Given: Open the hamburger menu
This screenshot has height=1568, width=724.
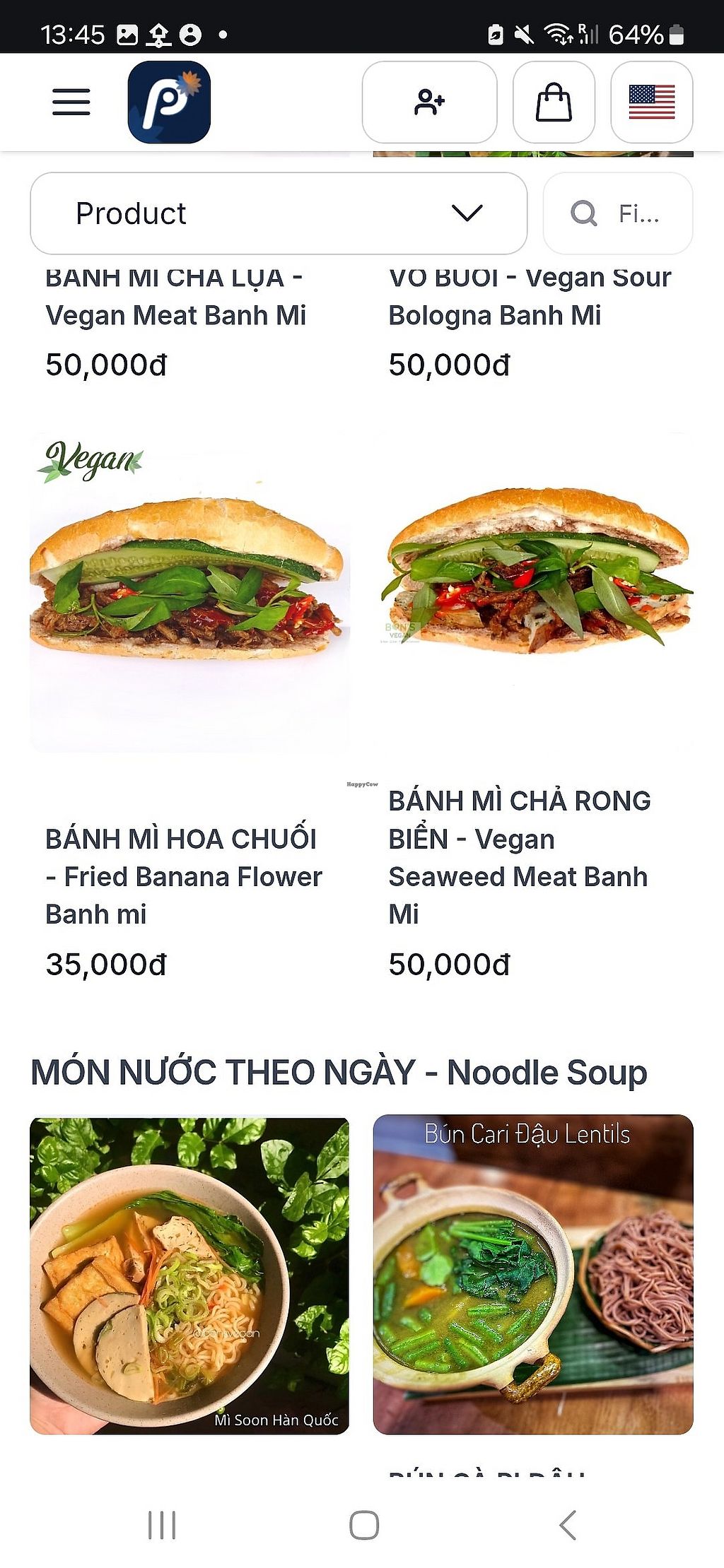Looking at the screenshot, I should coord(71,102).
